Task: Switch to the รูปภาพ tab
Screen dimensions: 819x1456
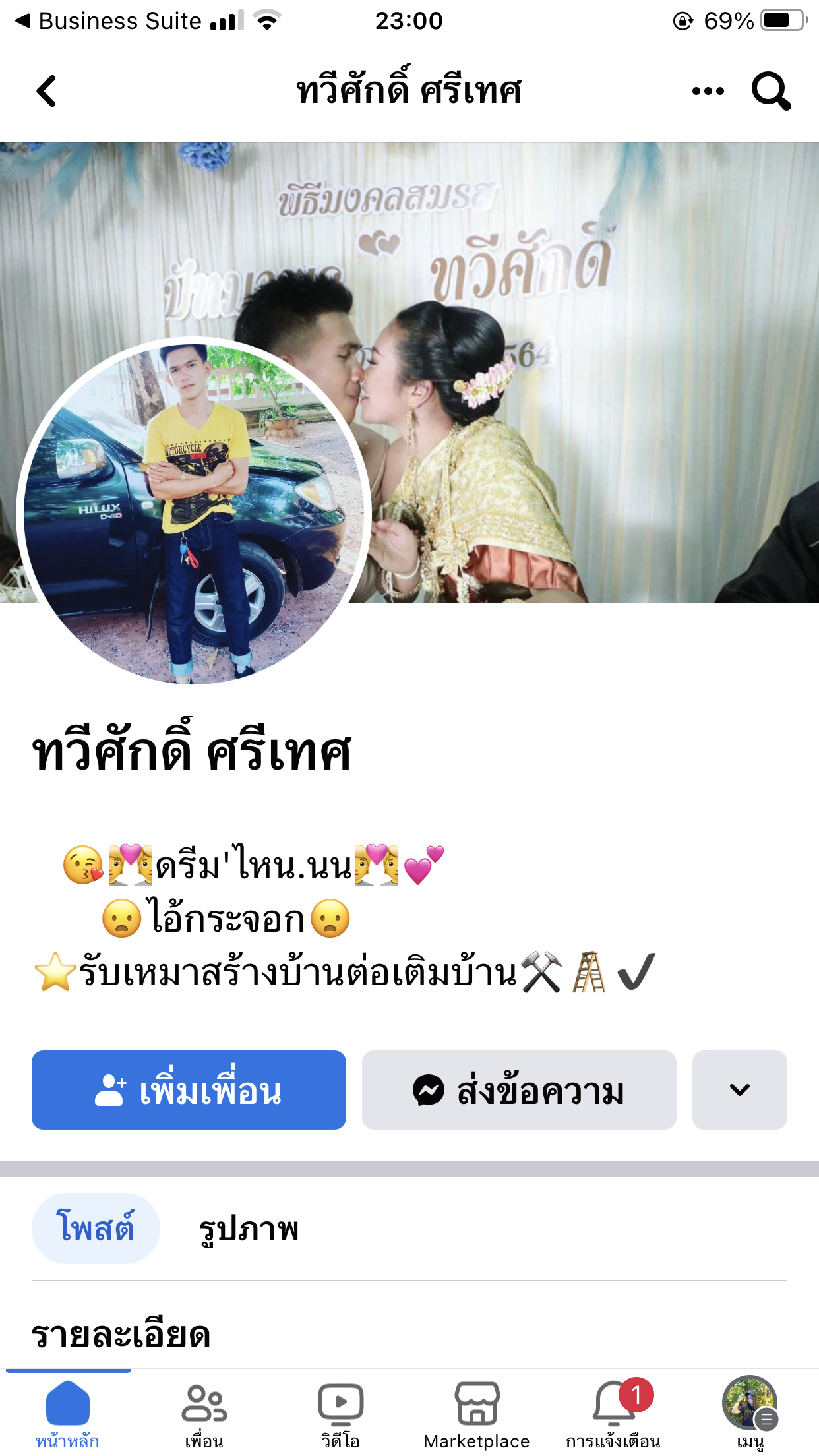Action: click(x=249, y=1229)
